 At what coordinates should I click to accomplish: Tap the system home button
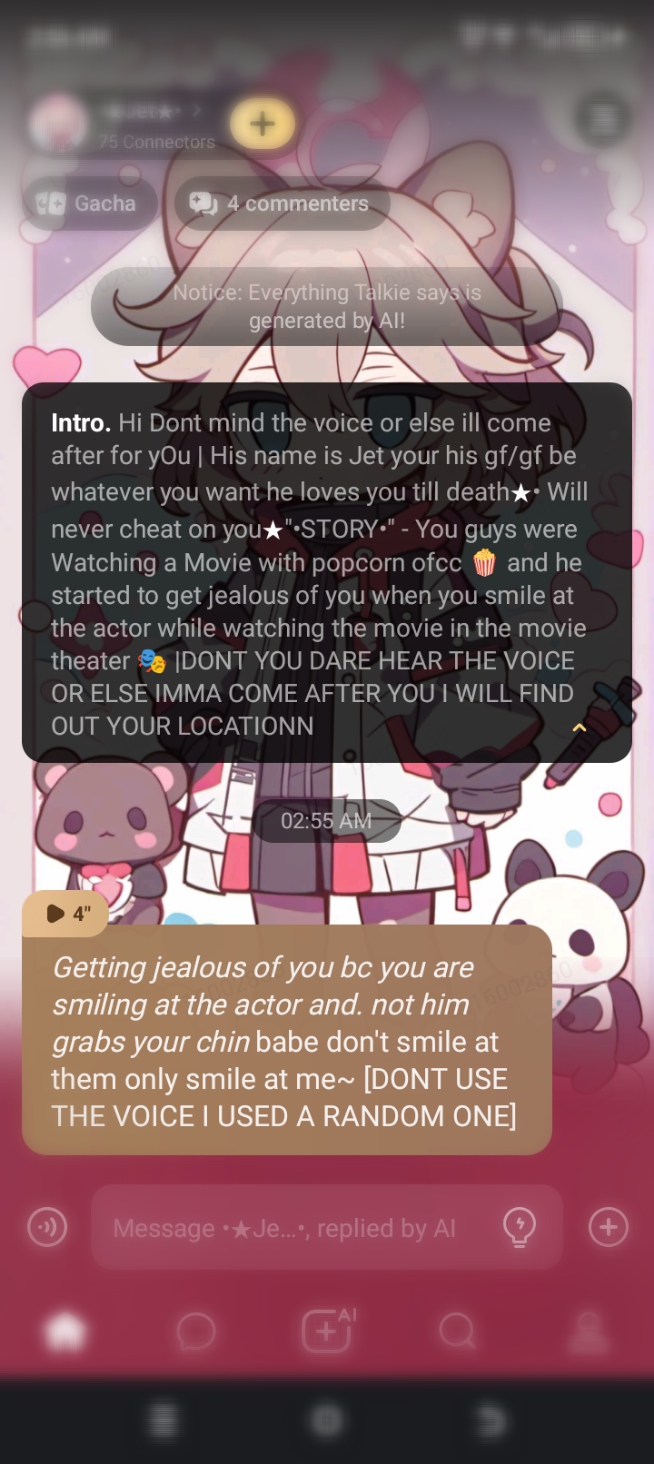tap(327, 1420)
